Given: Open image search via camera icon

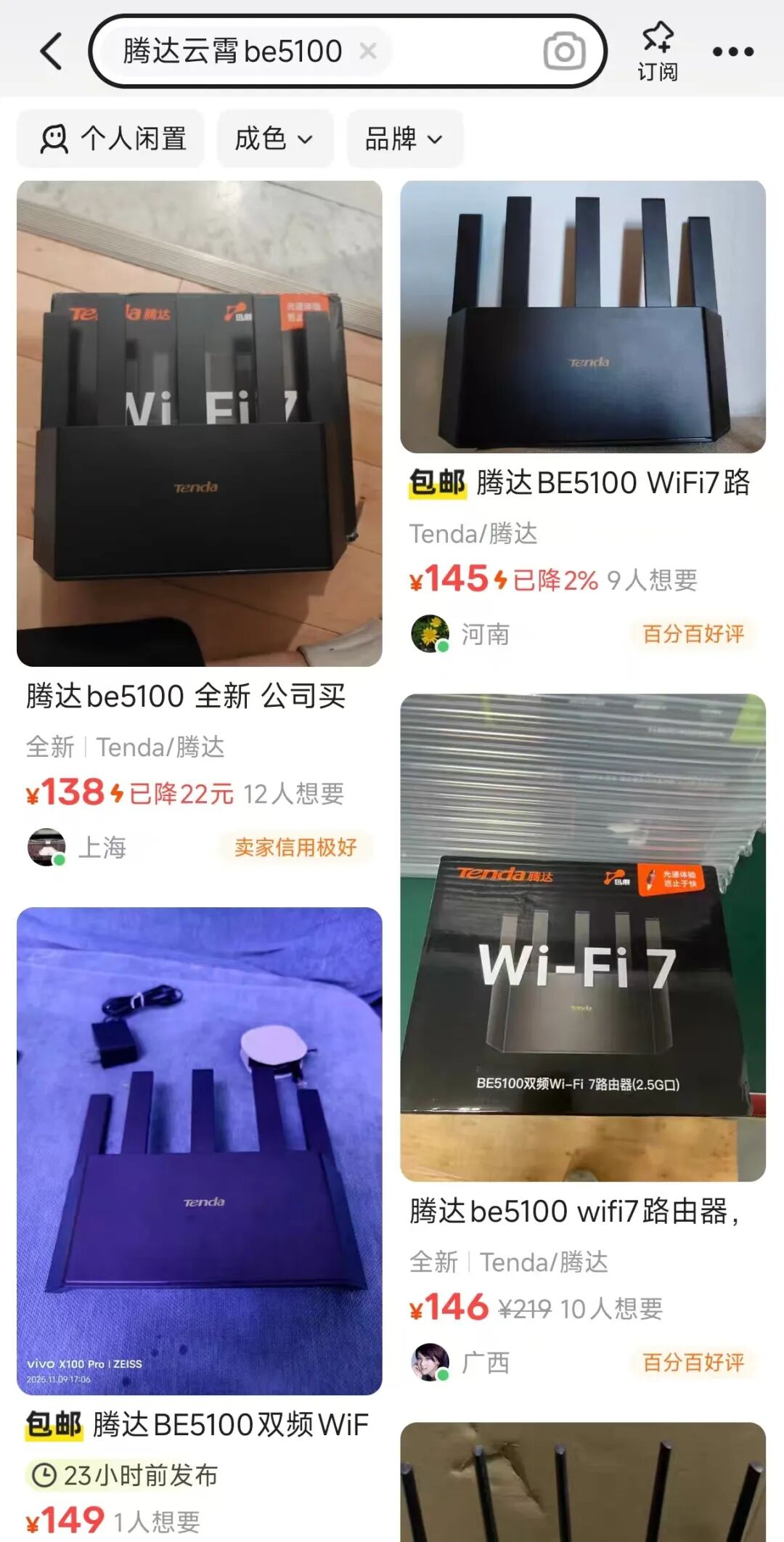Looking at the screenshot, I should (x=565, y=51).
